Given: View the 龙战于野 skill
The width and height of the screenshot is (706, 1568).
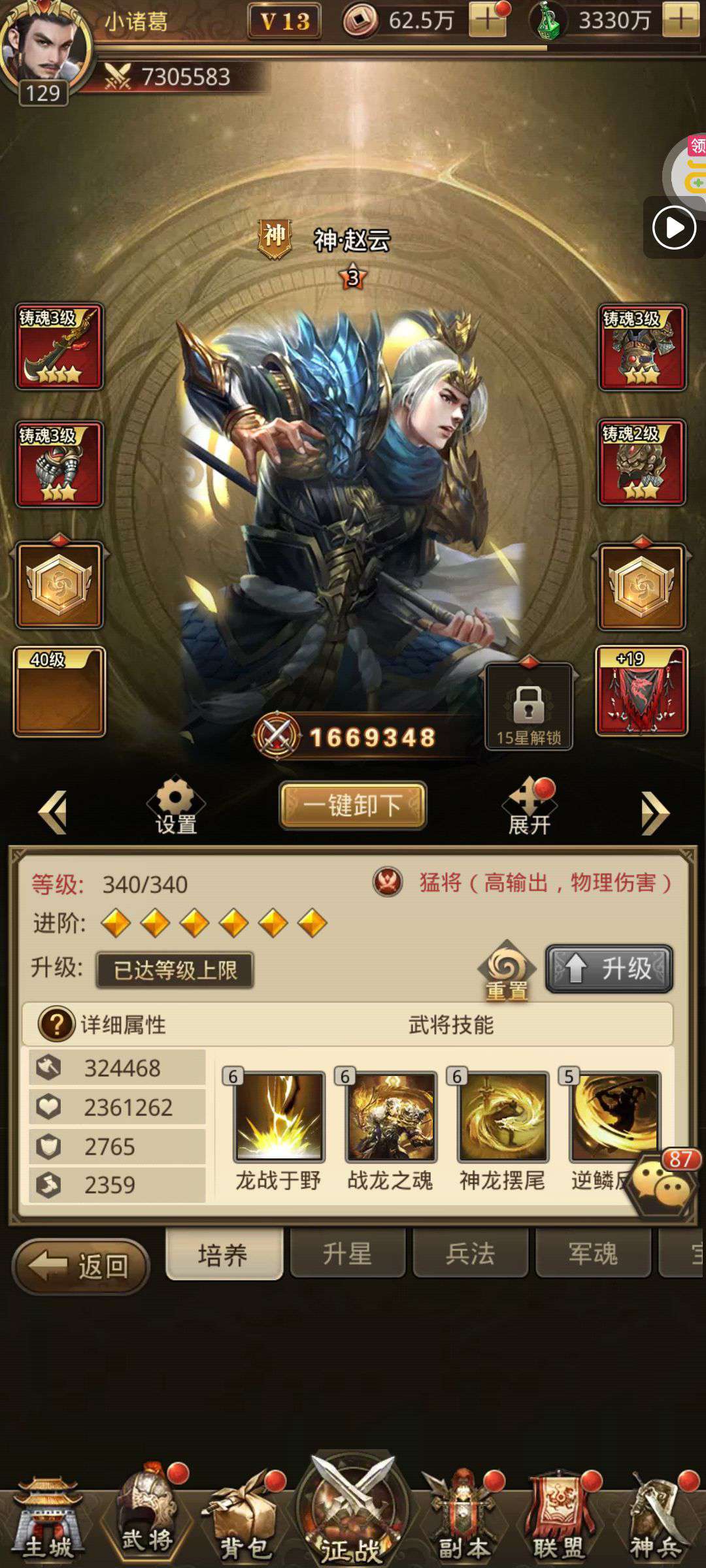Looking at the screenshot, I should pos(279,1117).
